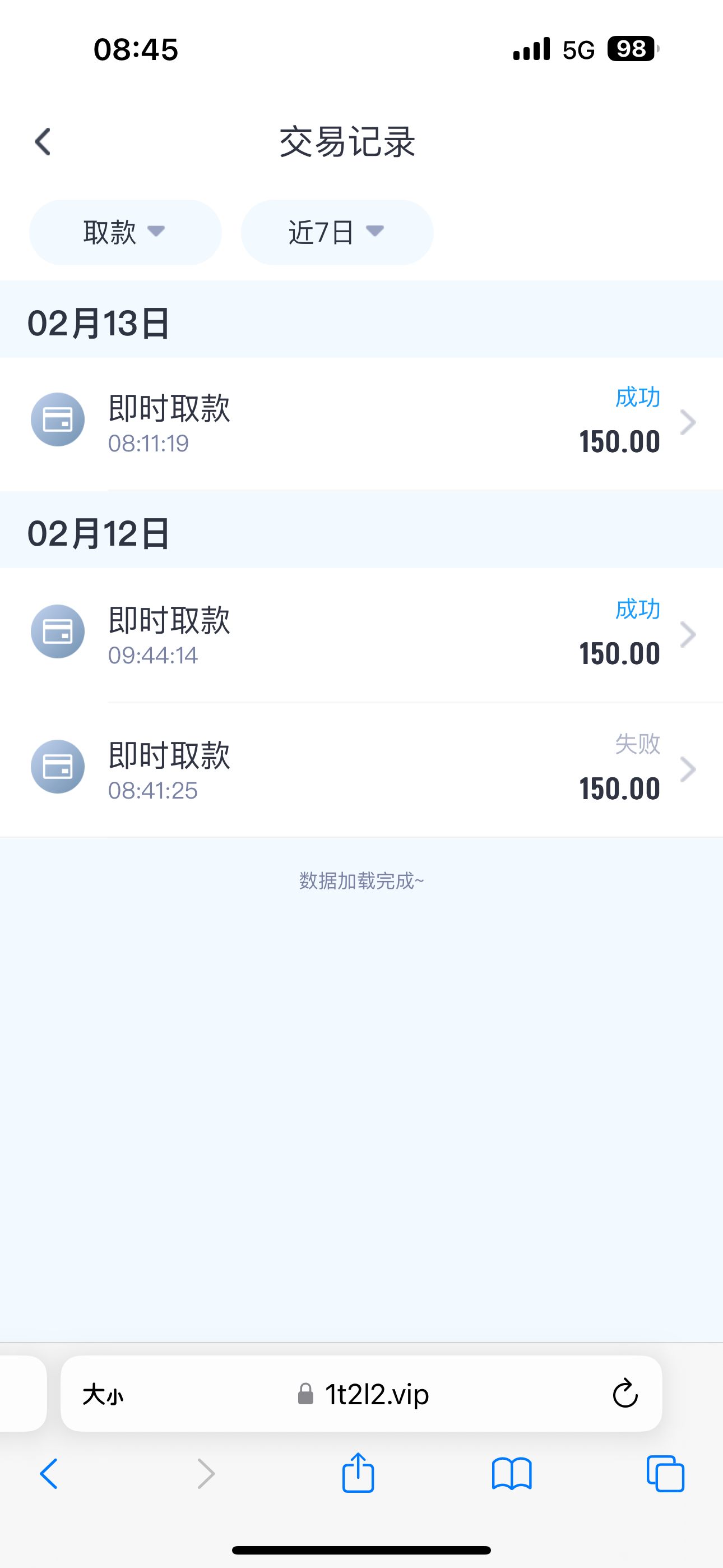Reload the current web page
This screenshot has width=723, height=1568.
[624, 1394]
